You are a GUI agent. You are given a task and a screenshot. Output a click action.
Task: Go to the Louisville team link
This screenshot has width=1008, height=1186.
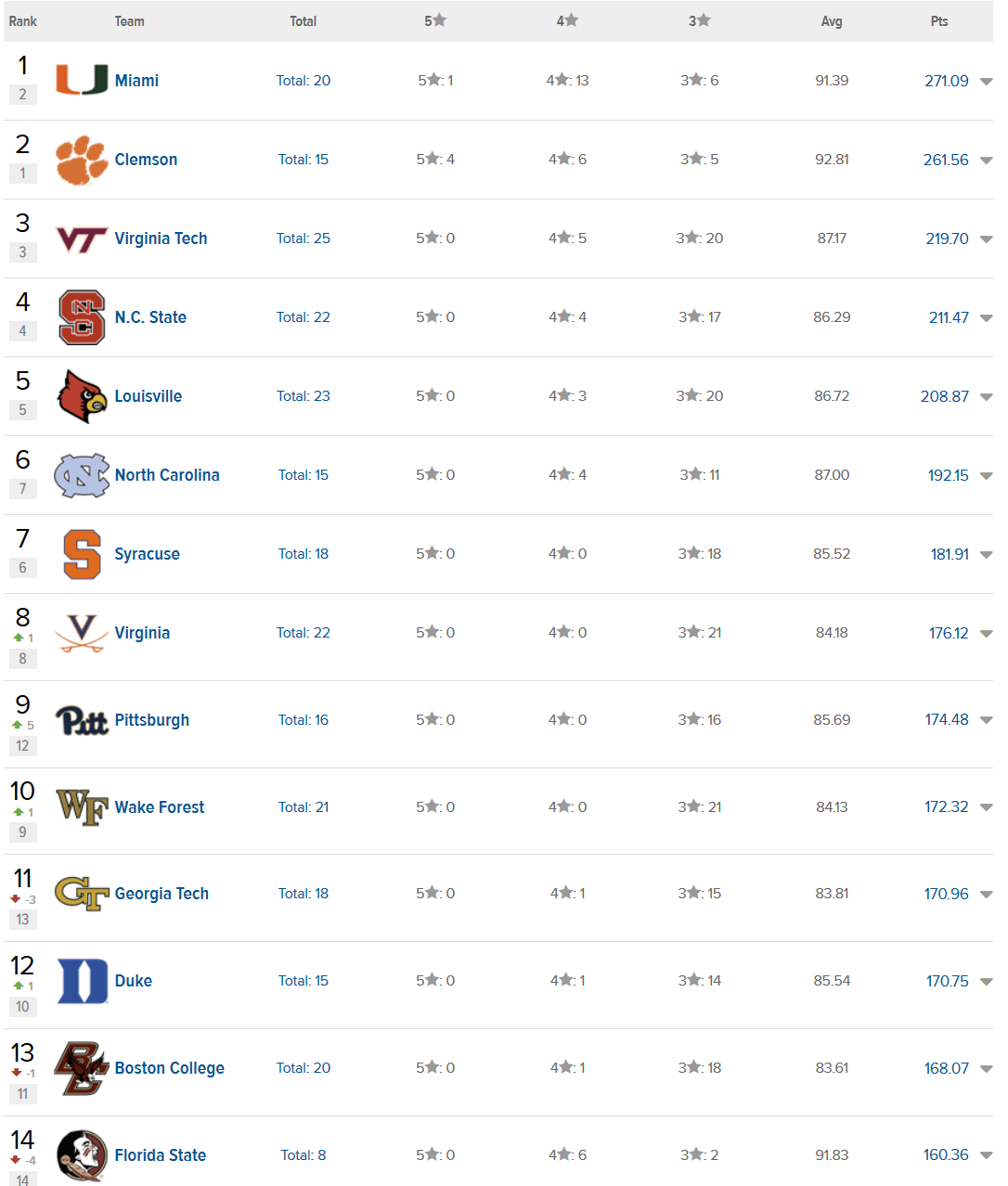pyautogui.click(x=149, y=396)
